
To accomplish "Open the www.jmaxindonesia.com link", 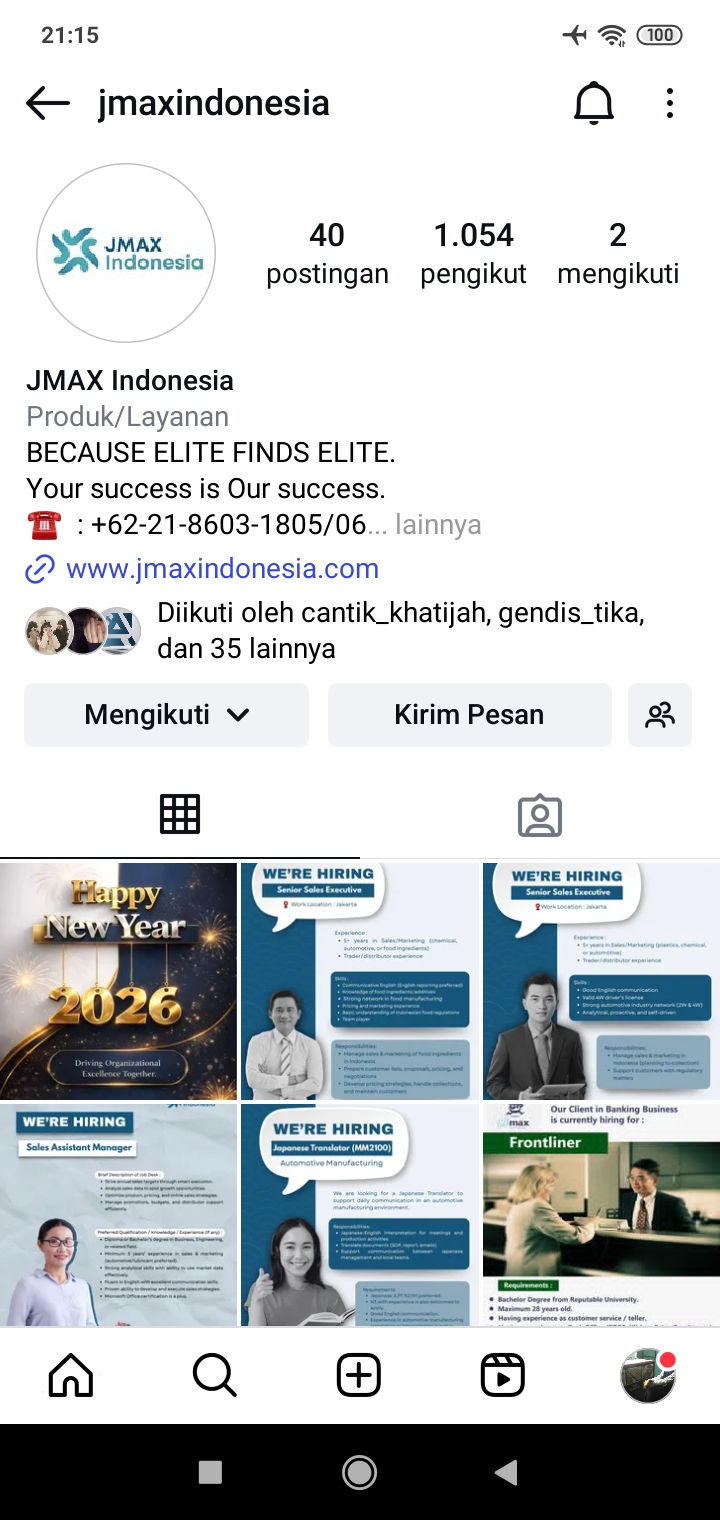I will (221, 569).
